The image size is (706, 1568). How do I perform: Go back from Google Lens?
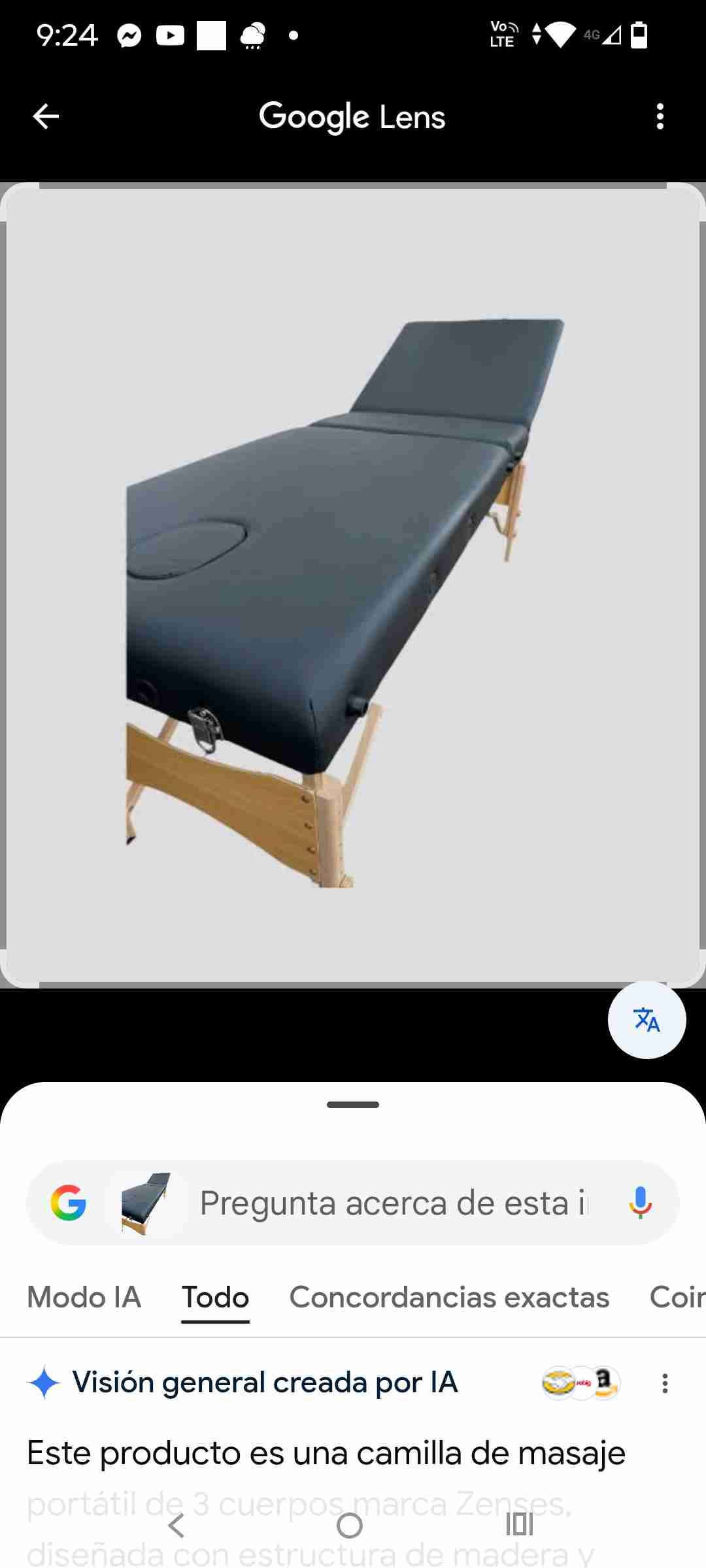(x=46, y=117)
